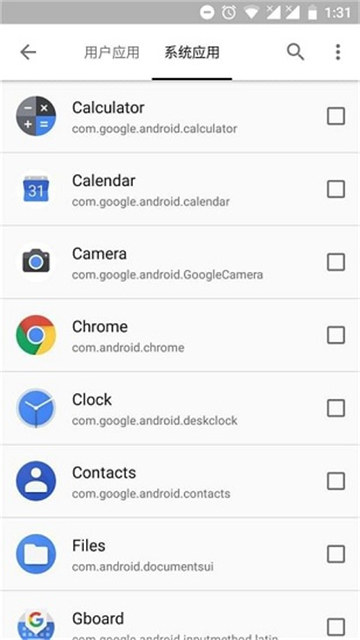Open the three-dot overflow menu
The width and height of the screenshot is (360, 640).
tap(338, 52)
